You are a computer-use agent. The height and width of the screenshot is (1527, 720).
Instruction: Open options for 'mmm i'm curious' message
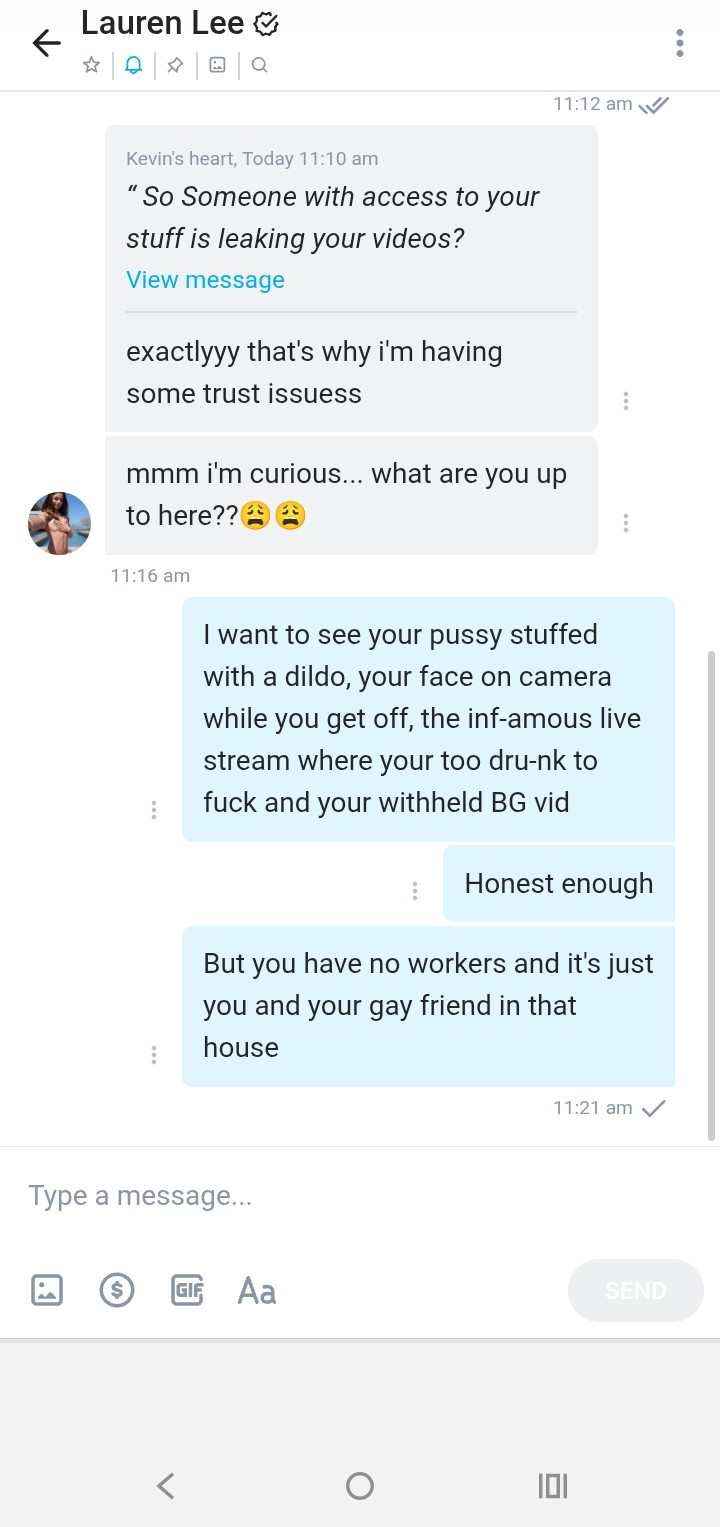click(x=626, y=523)
